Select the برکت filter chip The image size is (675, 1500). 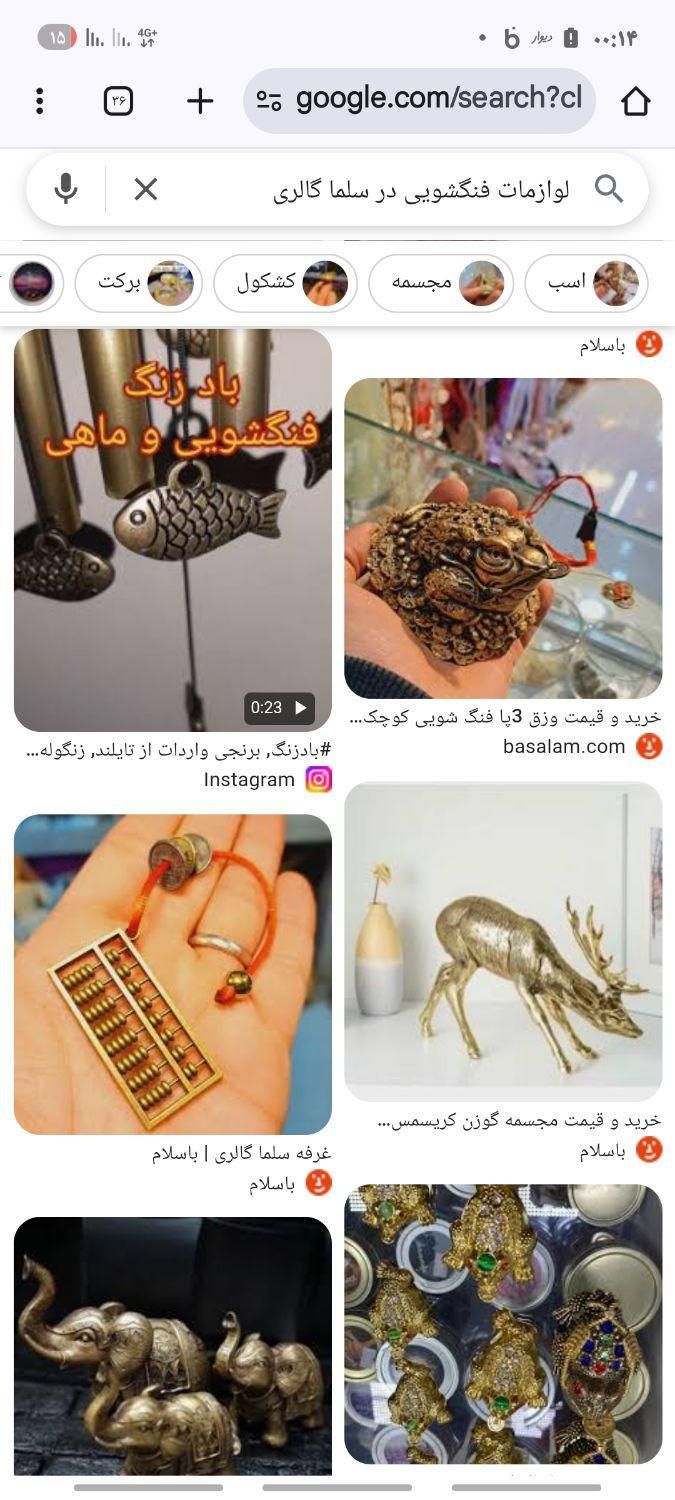coord(139,283)
